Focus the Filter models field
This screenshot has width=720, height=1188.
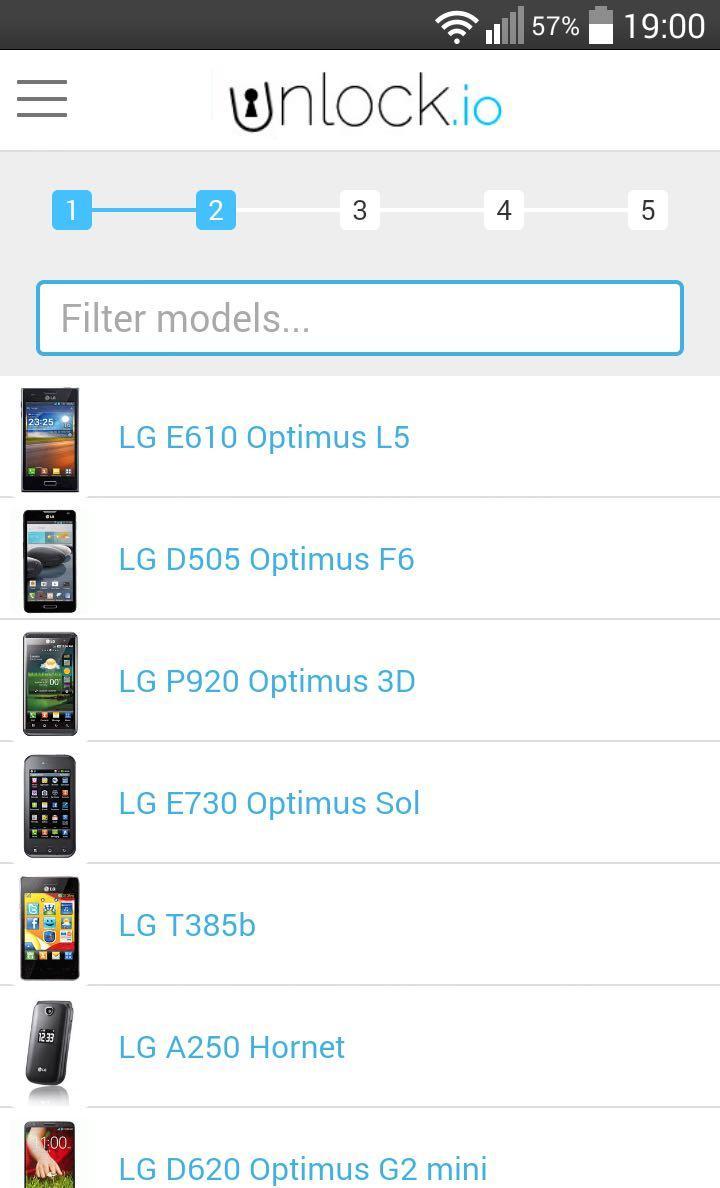pos(360,318)
